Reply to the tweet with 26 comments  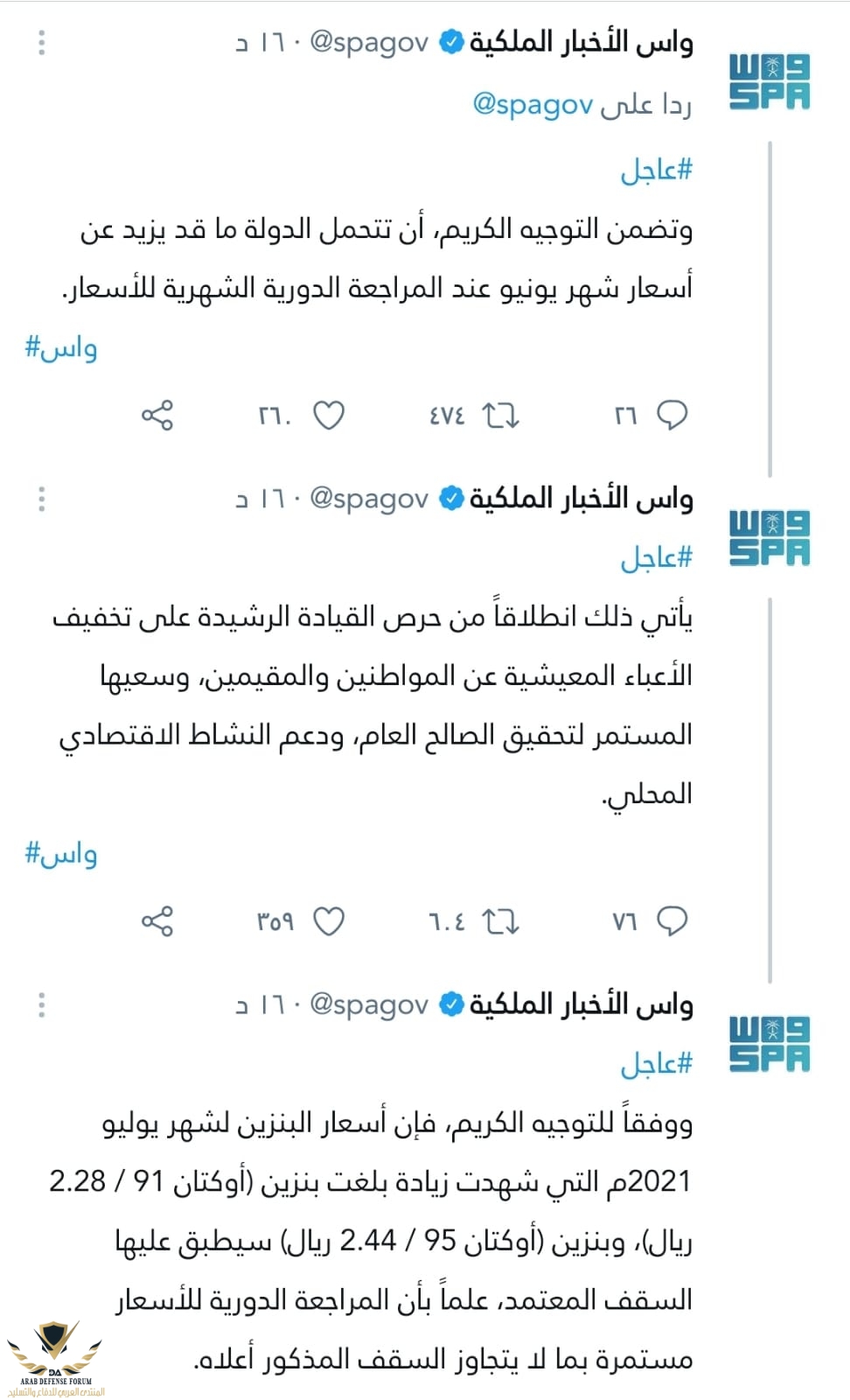pyautogui.click(x=672, y=415)
